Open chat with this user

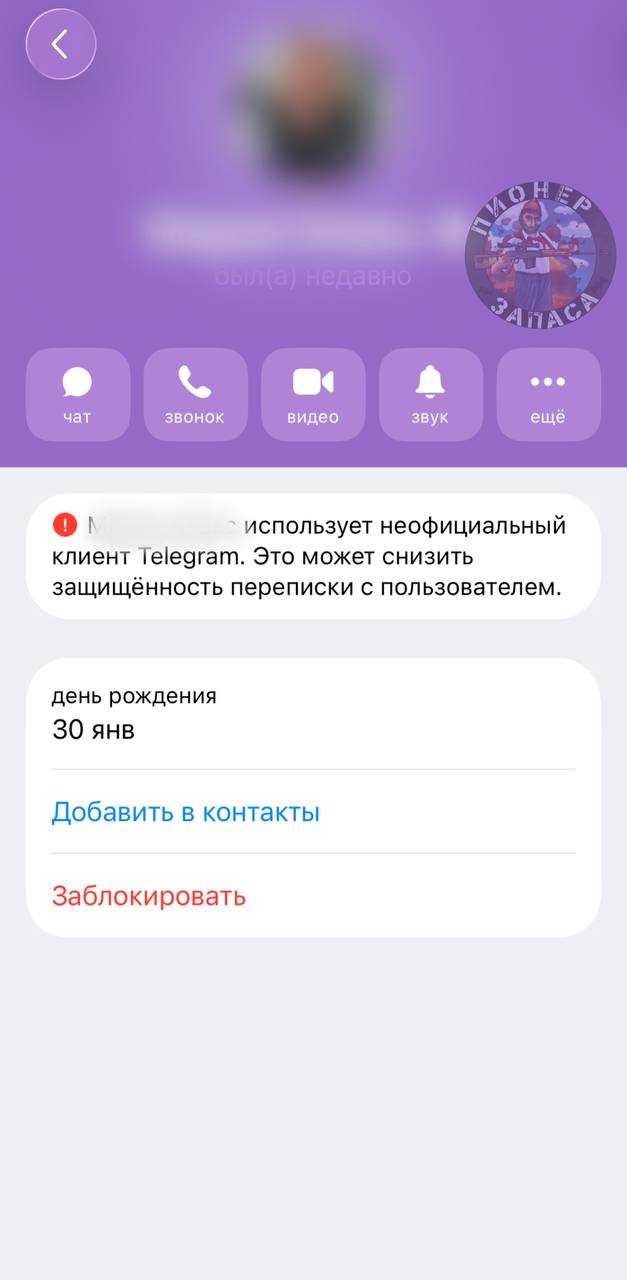point(77,394)
